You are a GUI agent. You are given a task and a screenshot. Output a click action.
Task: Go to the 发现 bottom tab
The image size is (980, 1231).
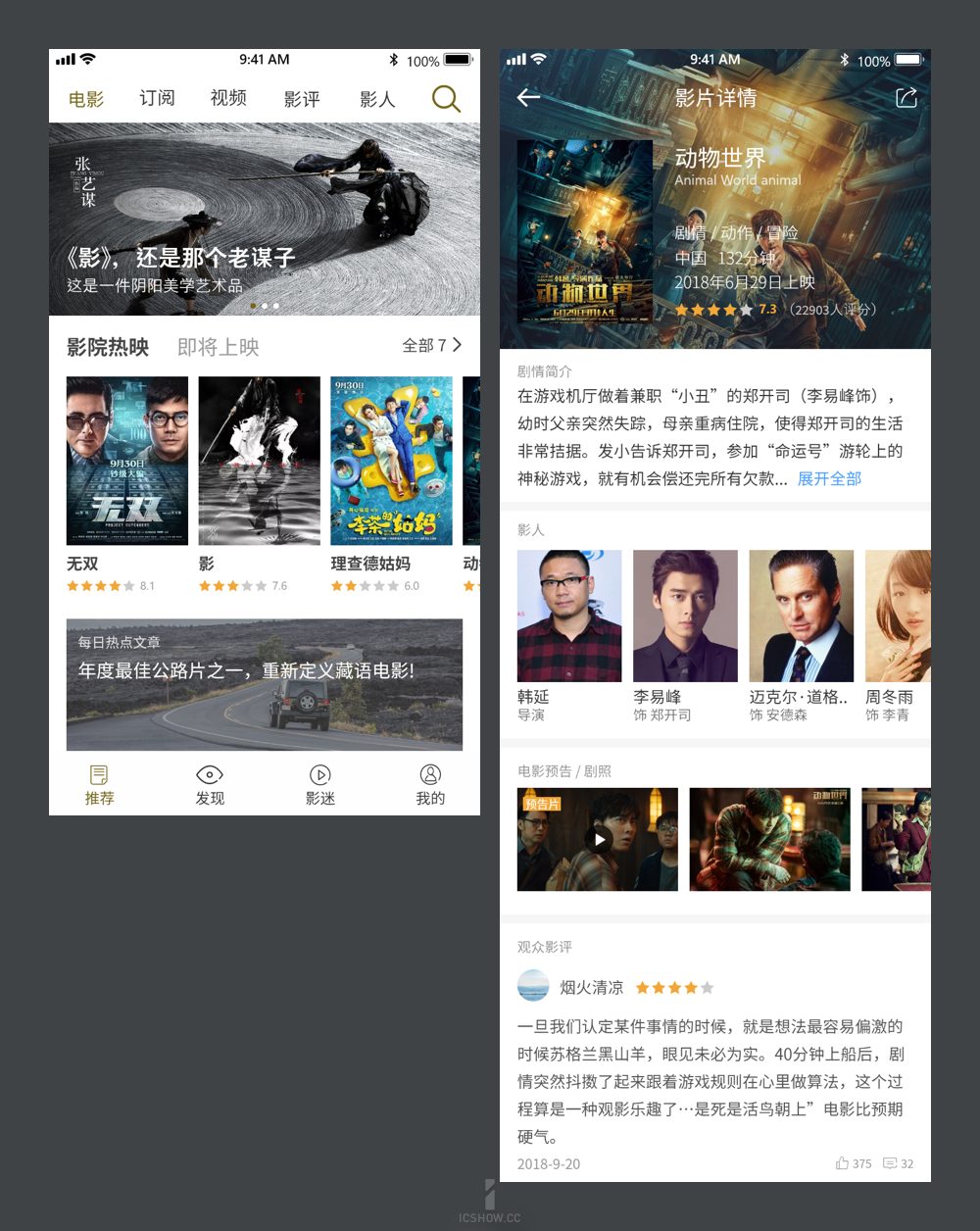click(x=210, y=785)
